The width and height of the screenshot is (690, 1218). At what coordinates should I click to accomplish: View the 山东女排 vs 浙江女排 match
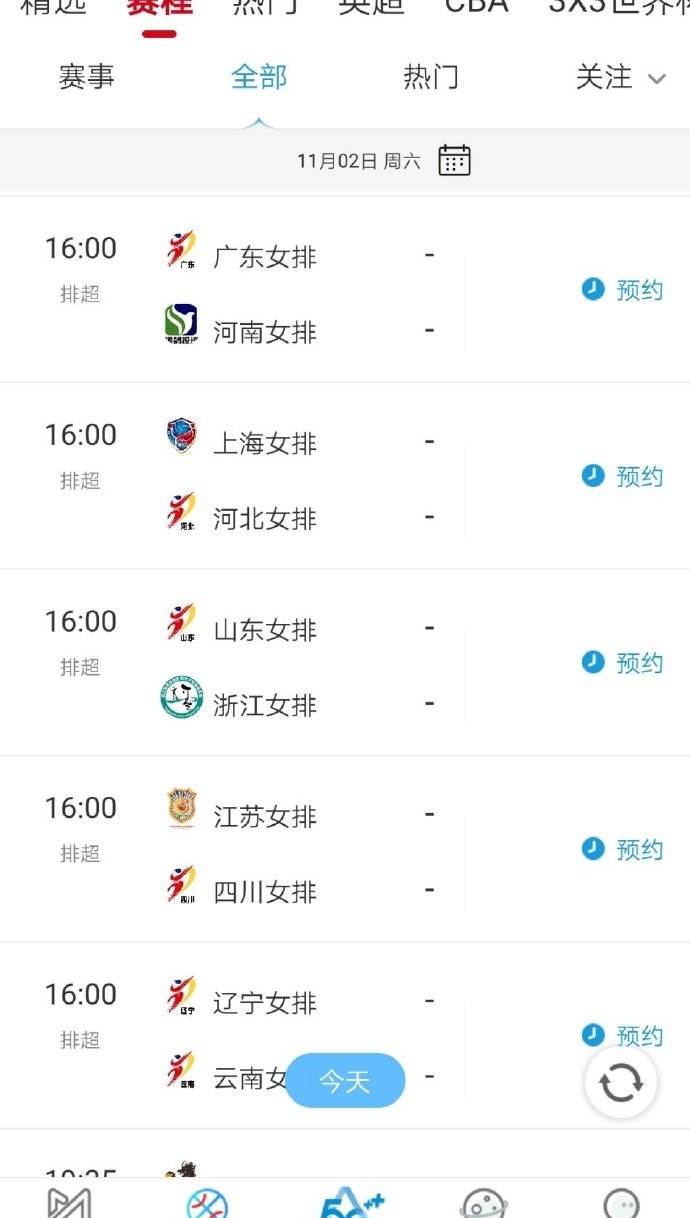click(x=300, y=665)
